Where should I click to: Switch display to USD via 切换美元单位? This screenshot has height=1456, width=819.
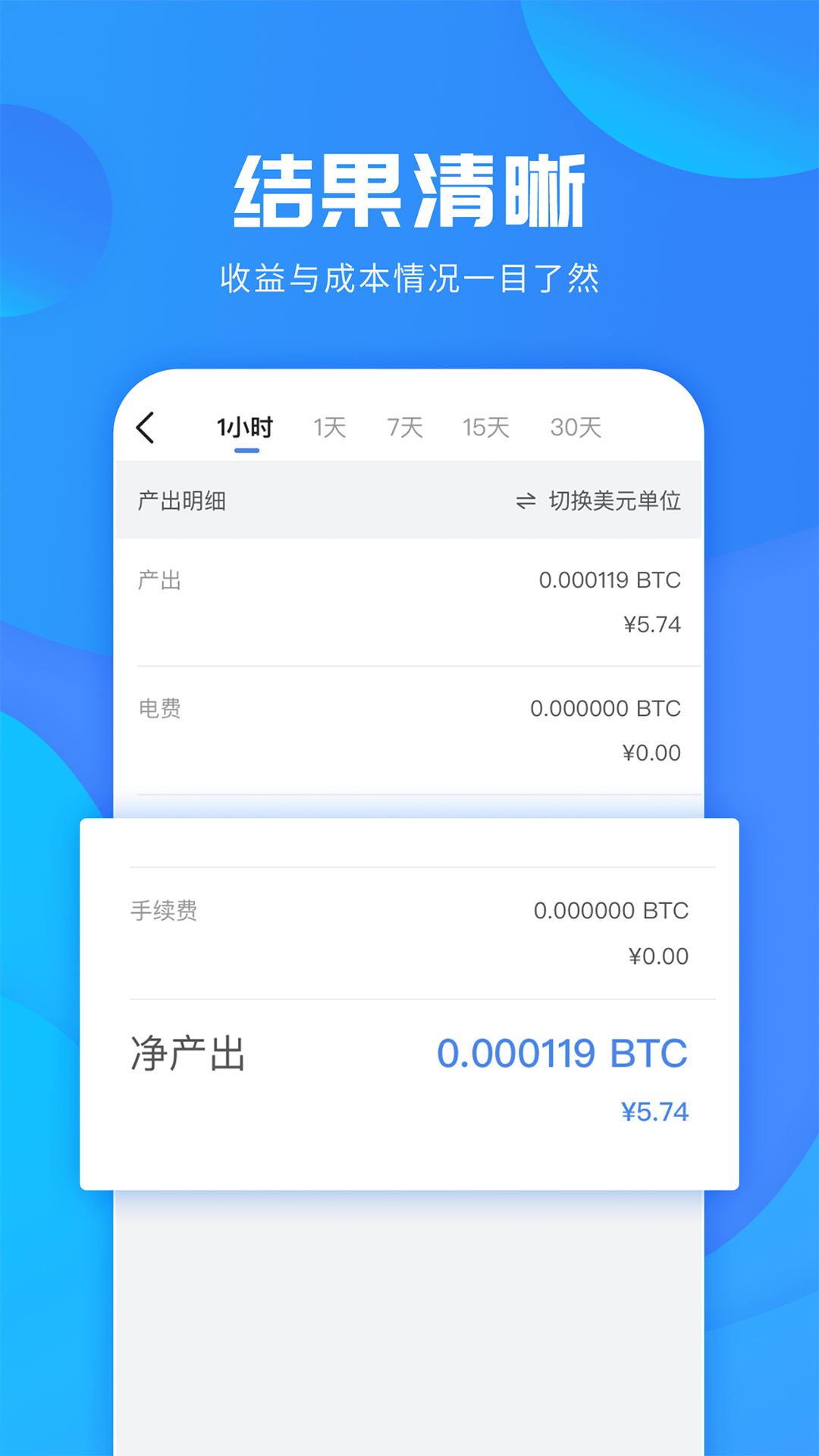pos(616,500)
